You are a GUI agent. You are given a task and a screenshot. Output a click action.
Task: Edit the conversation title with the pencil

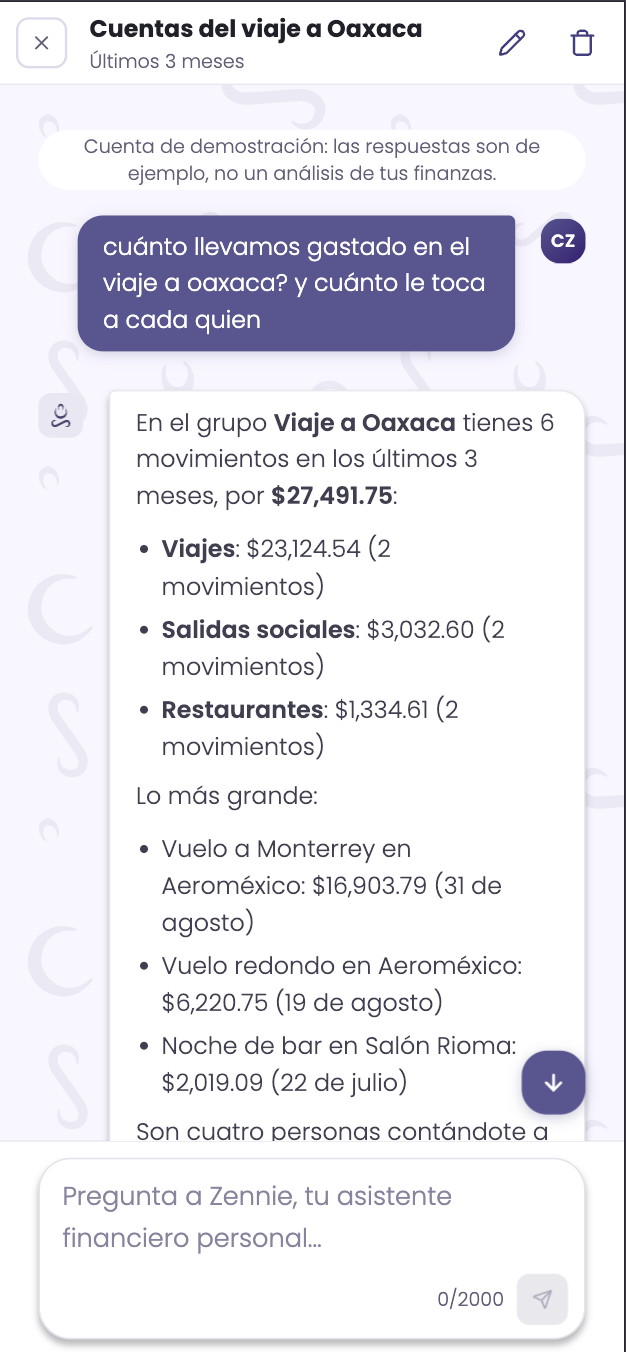(x=512, y=43)
